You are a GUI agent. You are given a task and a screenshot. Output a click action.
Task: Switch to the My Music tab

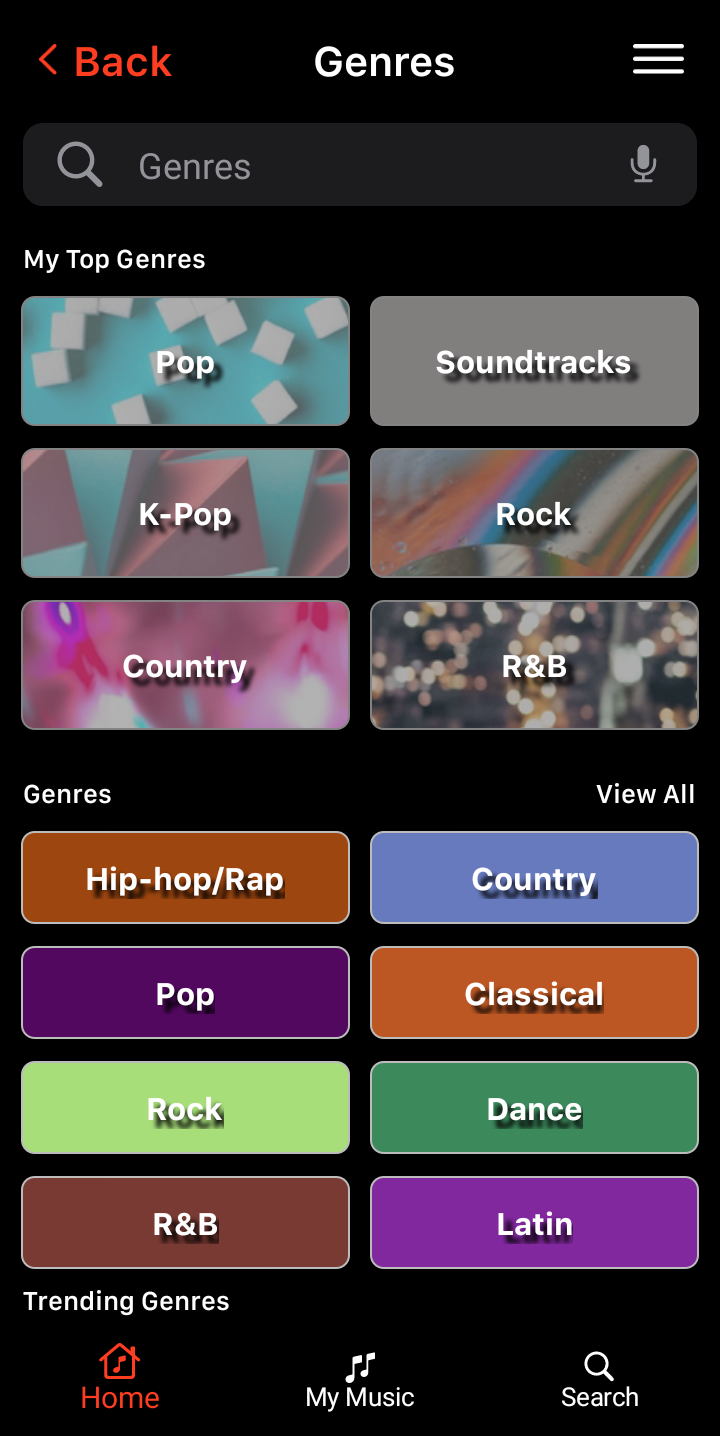coord(360,1381)
